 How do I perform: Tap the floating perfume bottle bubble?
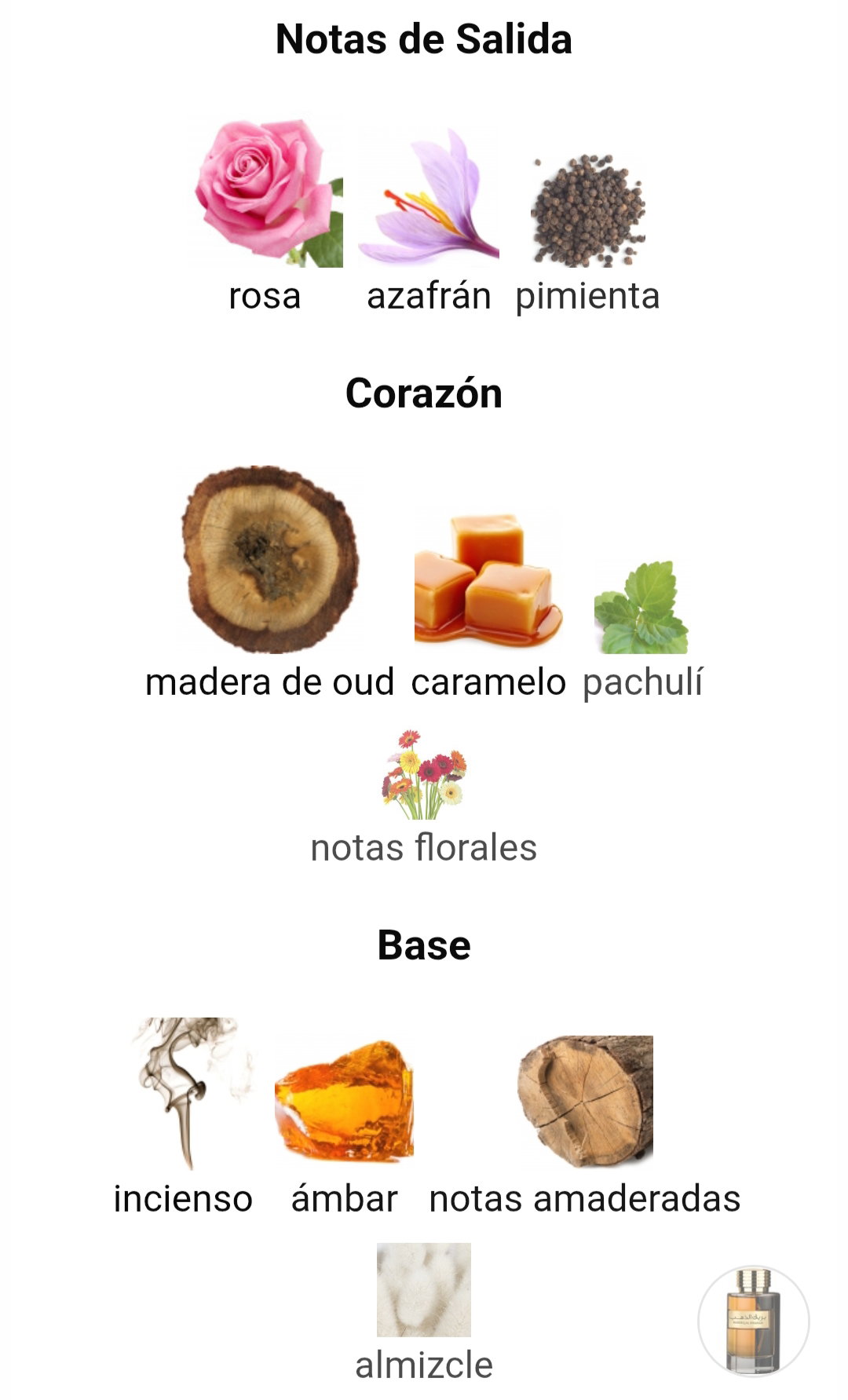(754, 1321)
